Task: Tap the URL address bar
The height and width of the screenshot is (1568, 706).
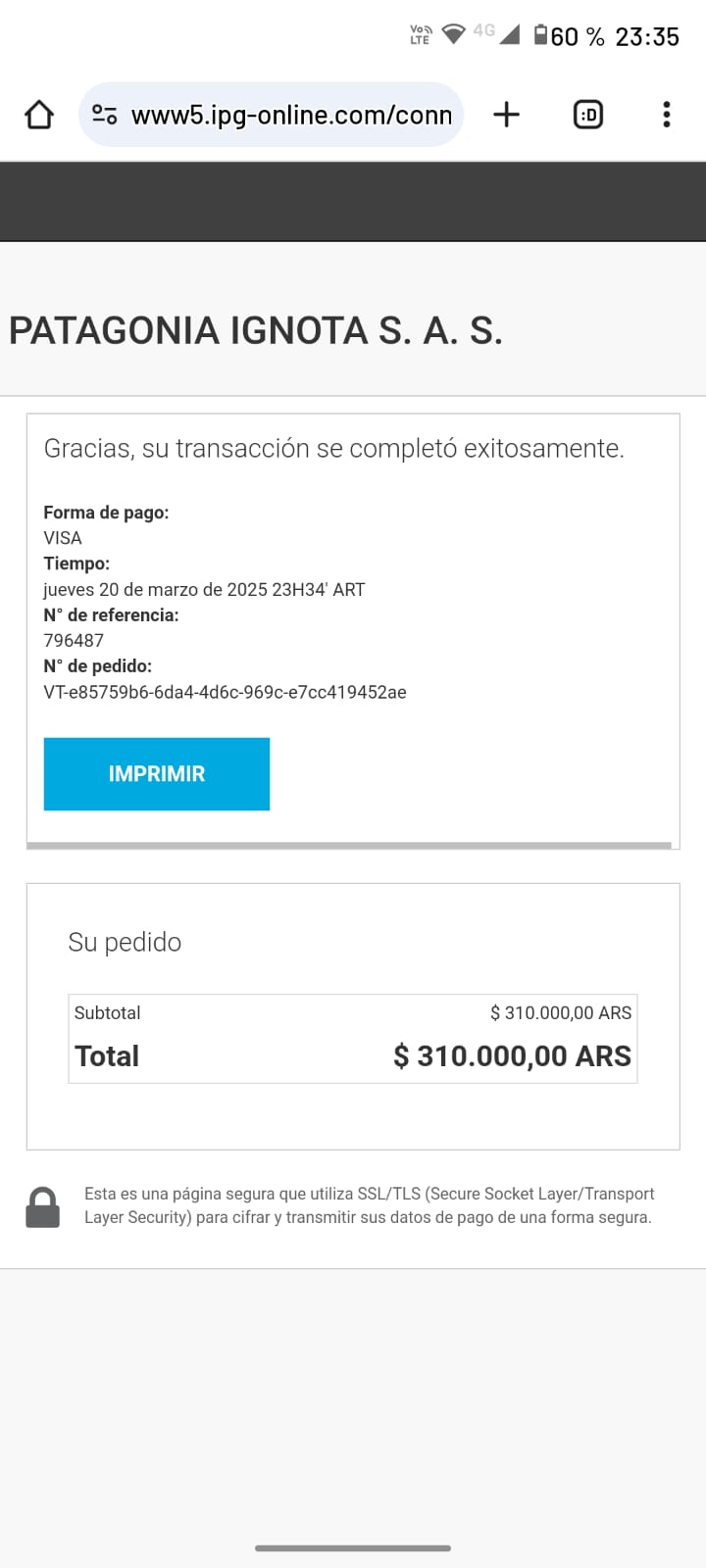Action: pos(291,116)
